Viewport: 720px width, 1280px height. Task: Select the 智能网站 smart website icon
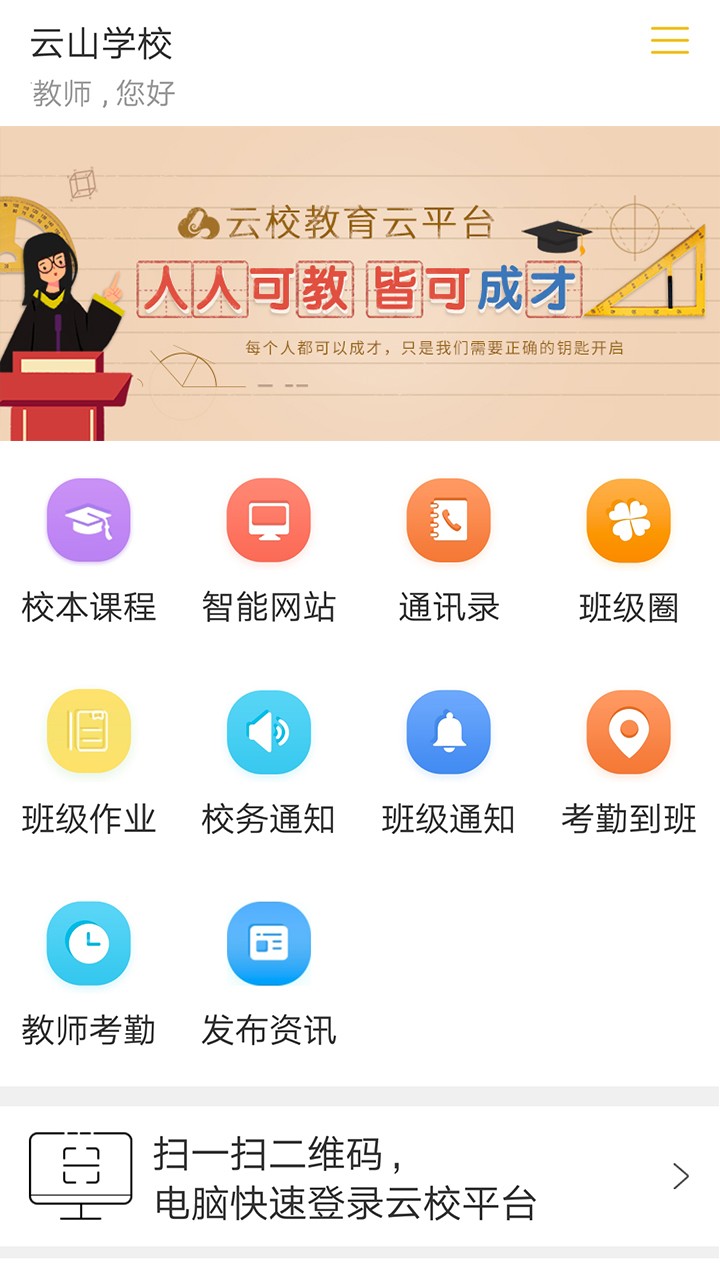click(268, 520)
